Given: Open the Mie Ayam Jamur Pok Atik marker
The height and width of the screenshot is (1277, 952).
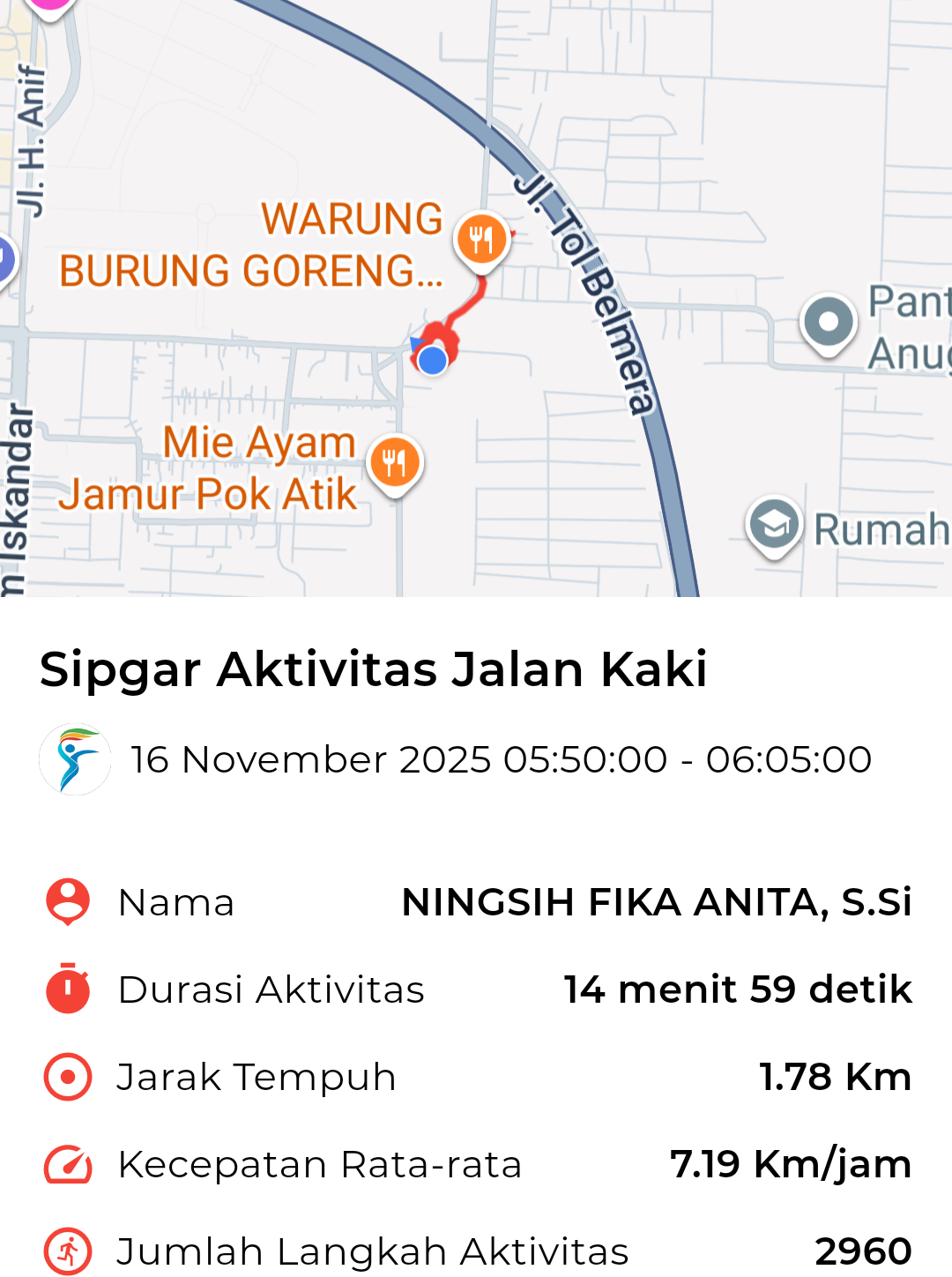Looking at the screenshot, I should [x=396, y=462].
